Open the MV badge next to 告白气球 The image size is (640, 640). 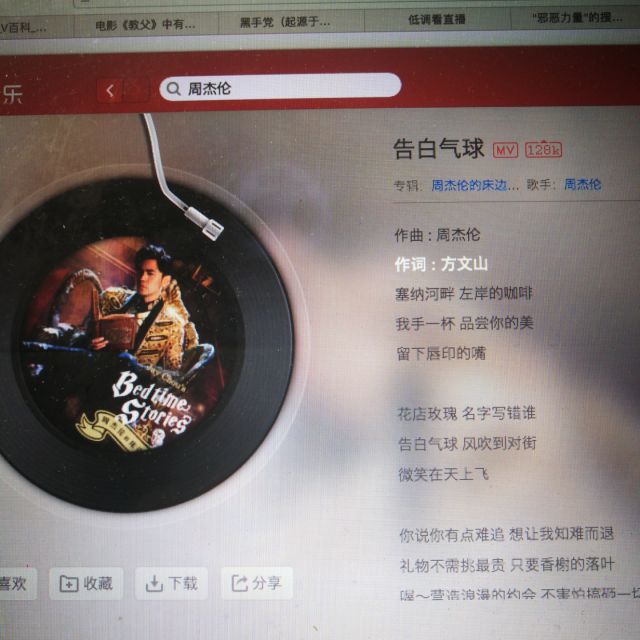coord(505,150)
